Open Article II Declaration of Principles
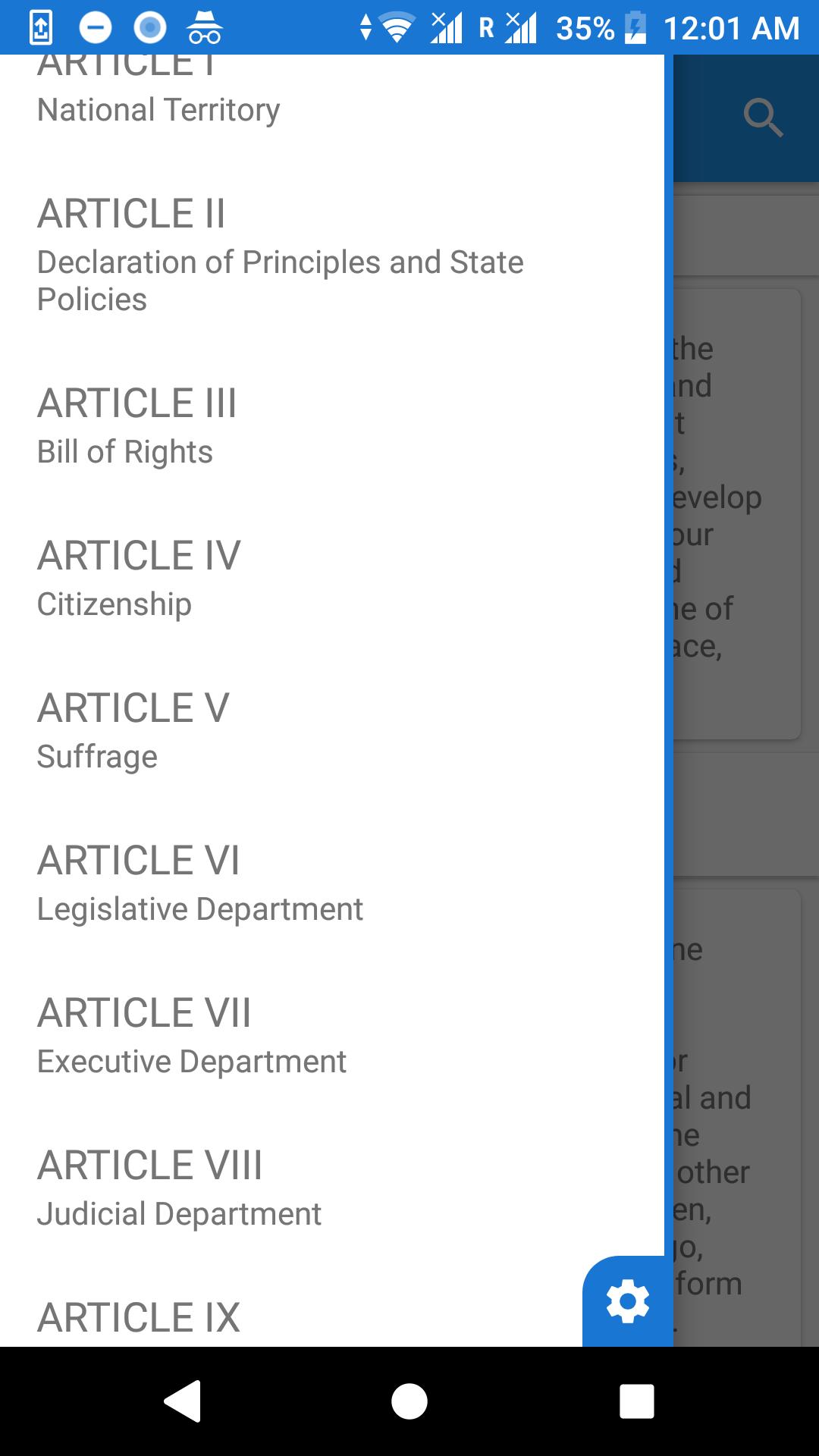This screenshot has width=819, height=1456. [x=281, y=254]
